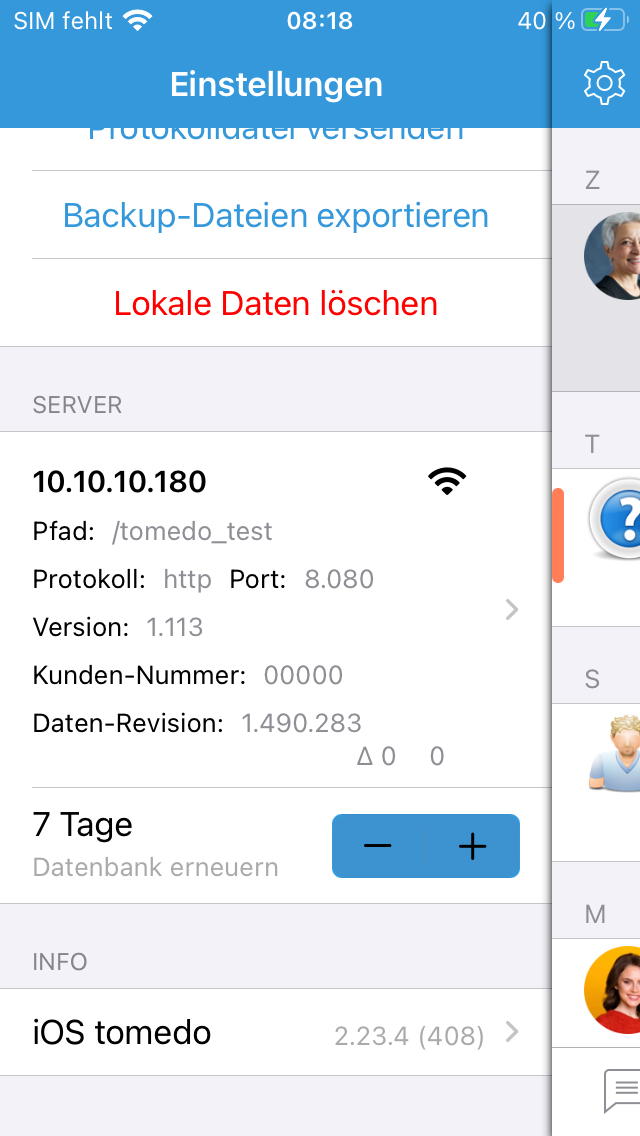Screen dimensions: 640x1136
Task: Decrease Datenbank erneuern days with minus
Action: 378,846
